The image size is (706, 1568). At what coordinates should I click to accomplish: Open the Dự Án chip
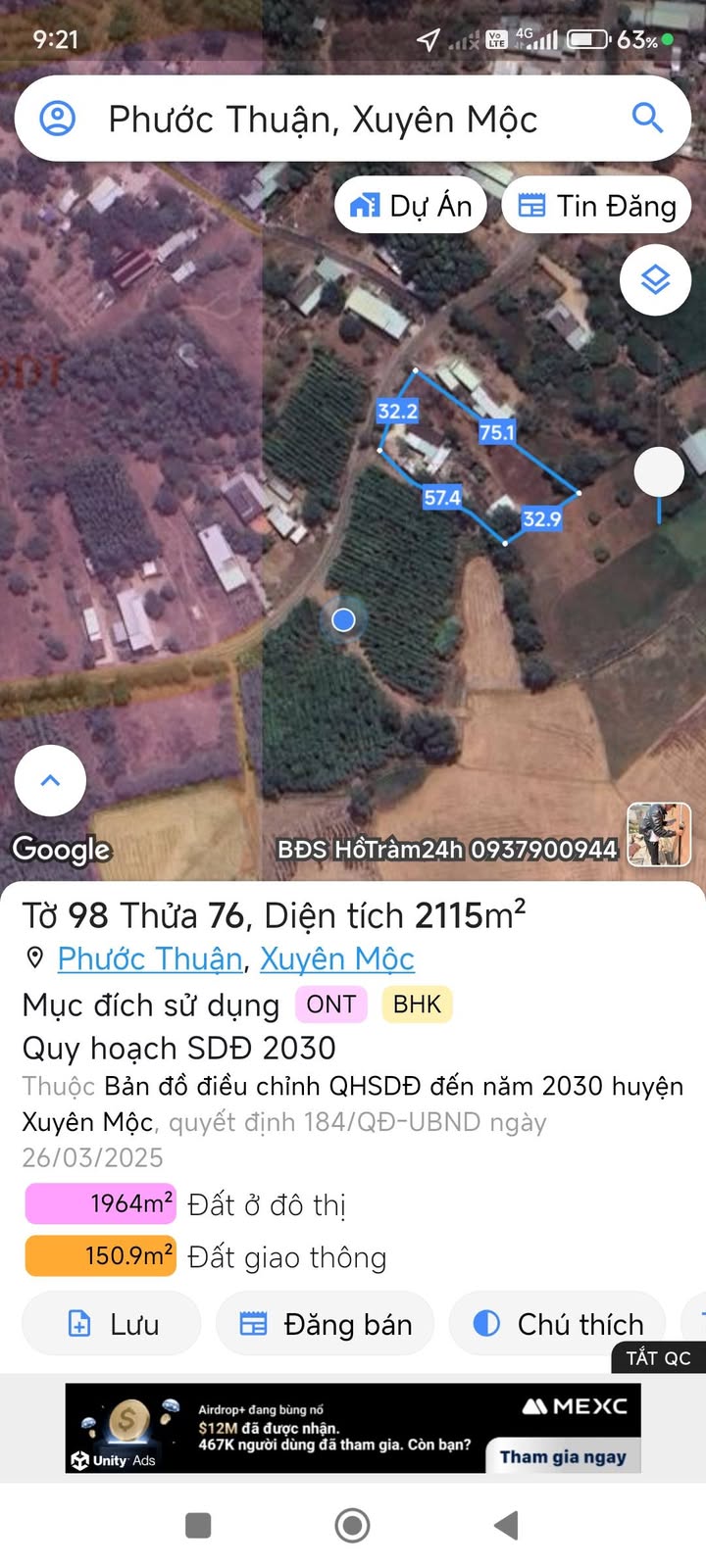click(x=411, y=206)
